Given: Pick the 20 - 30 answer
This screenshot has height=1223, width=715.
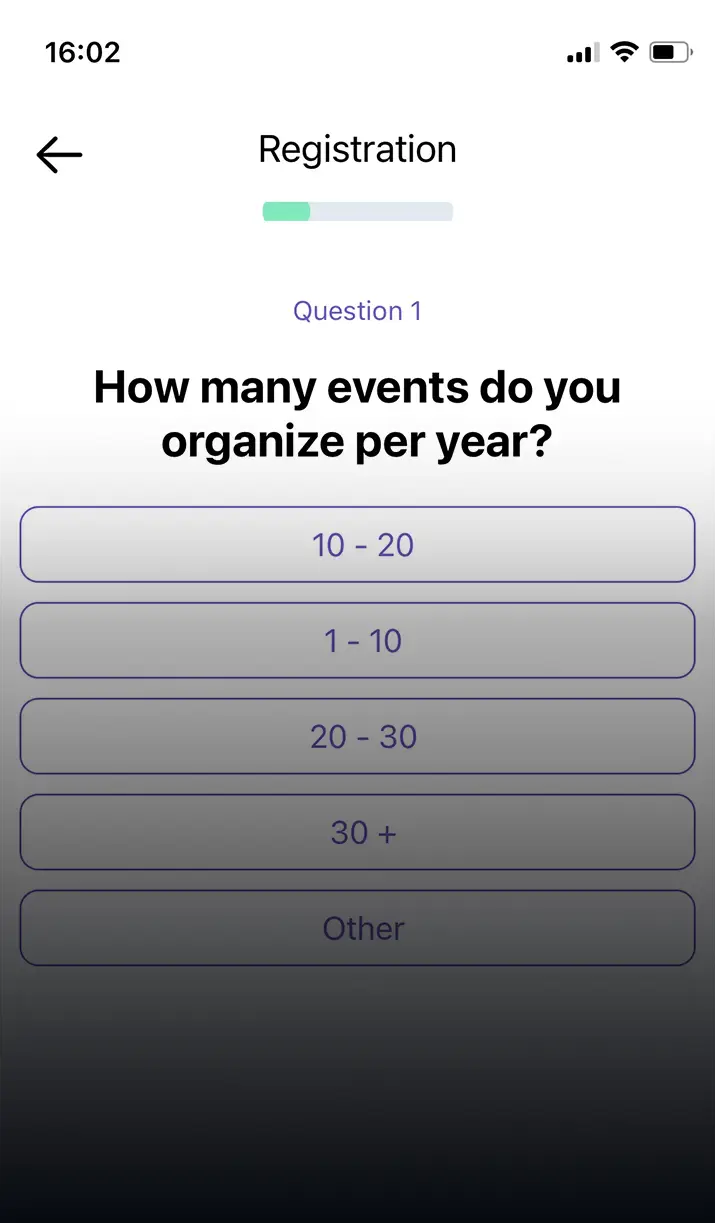Looking at the screenshot, I should click(357, 737).
